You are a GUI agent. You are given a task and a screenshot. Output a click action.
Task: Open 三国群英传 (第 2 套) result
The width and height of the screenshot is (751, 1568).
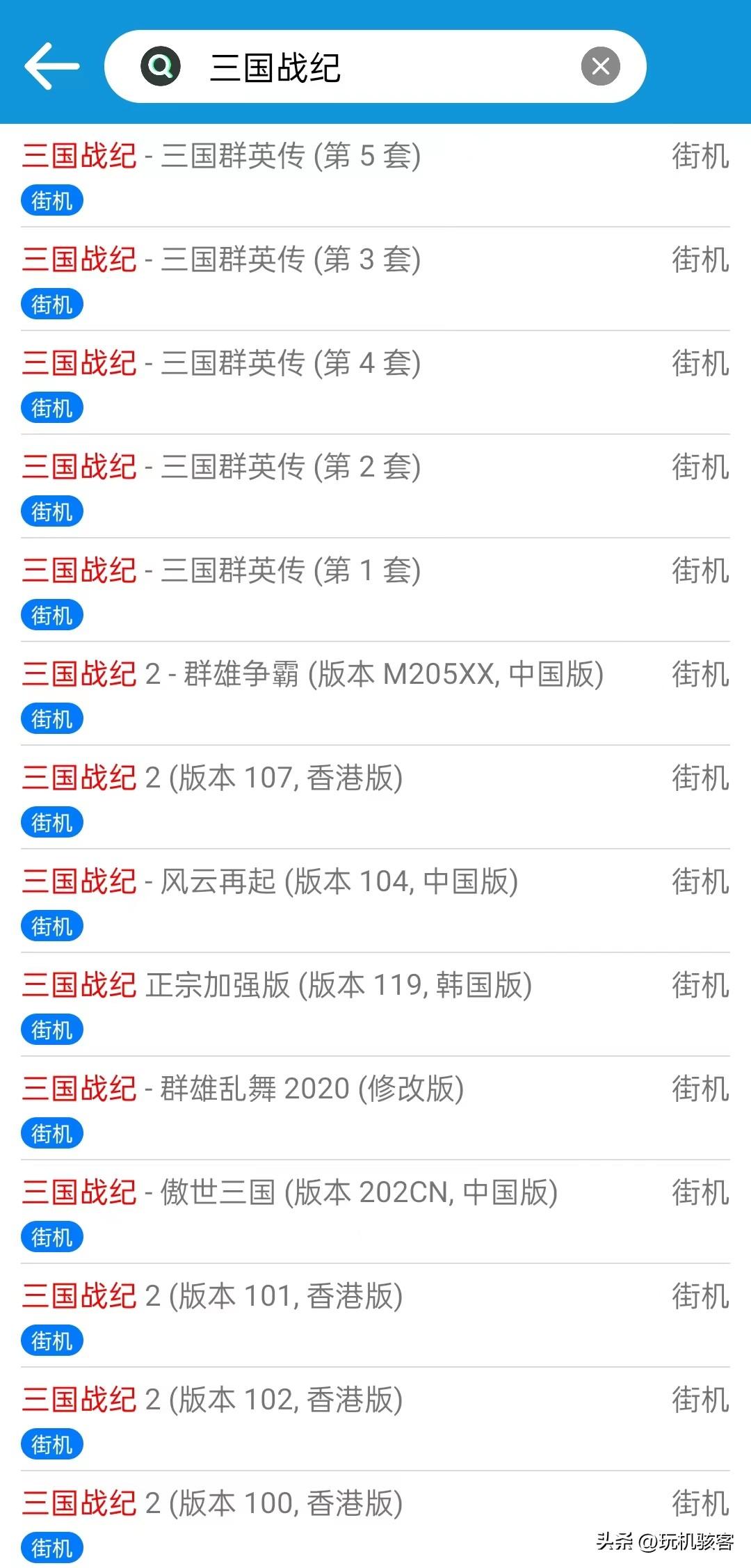pyautogui.click(x=375, y=486)
